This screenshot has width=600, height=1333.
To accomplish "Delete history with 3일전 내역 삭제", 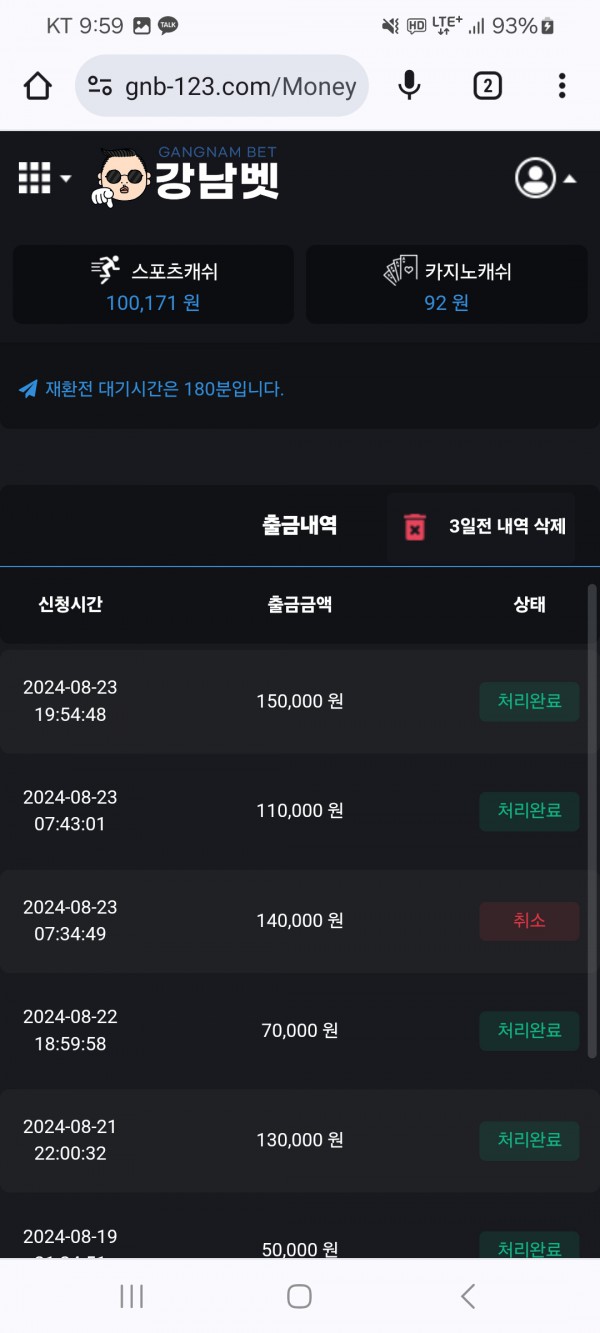I will click(483, 526).
